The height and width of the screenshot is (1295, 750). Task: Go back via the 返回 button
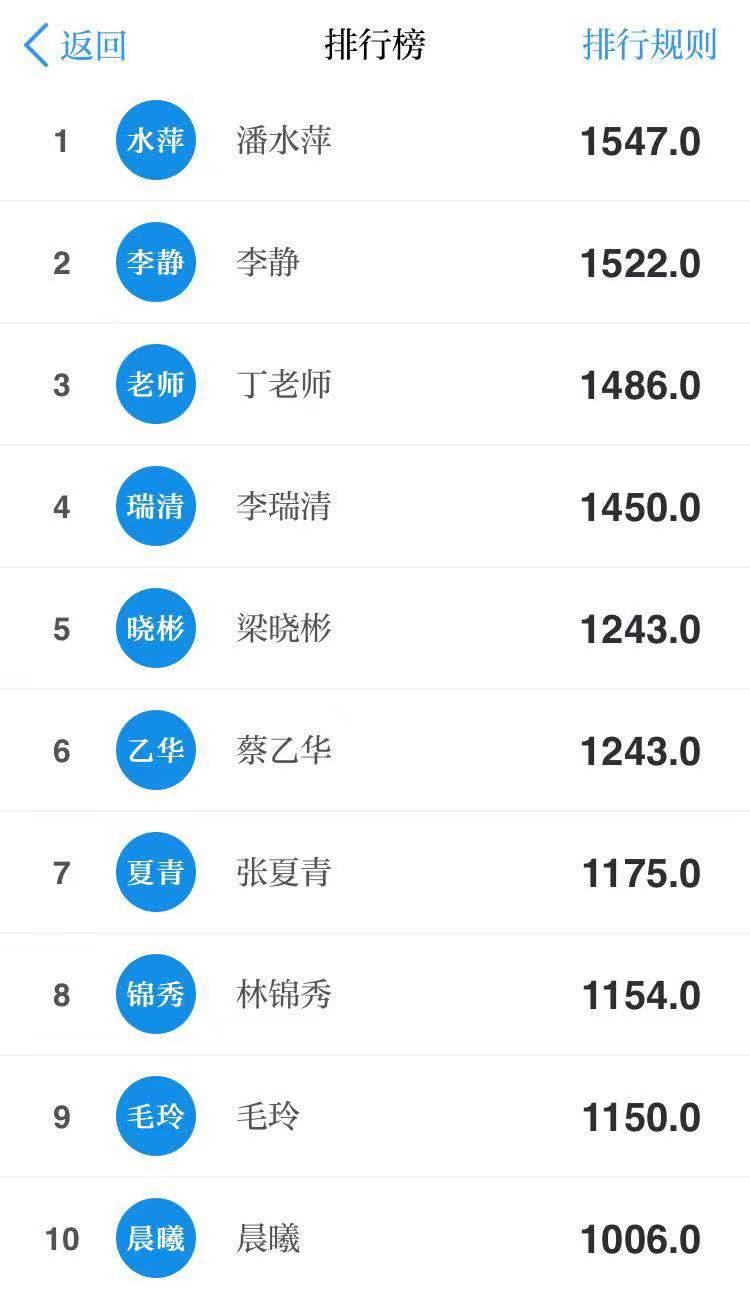(76, 46)
